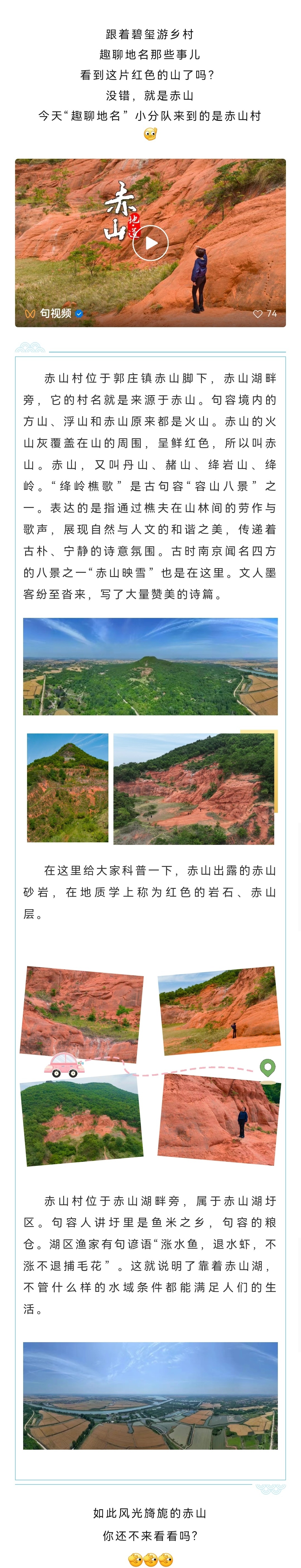Like the 赤山 video
Image resolution: width=301 pixels, height=1568 pixels.
(258, 314)
